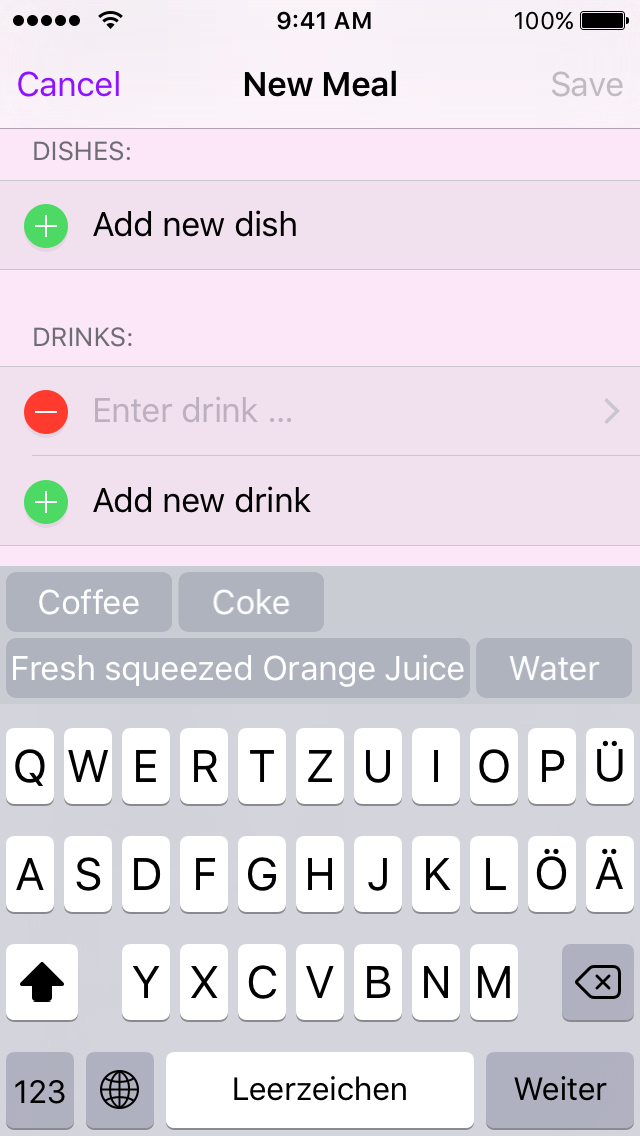
Task: Choose the Coke suggestion
Action: (251, 602)
